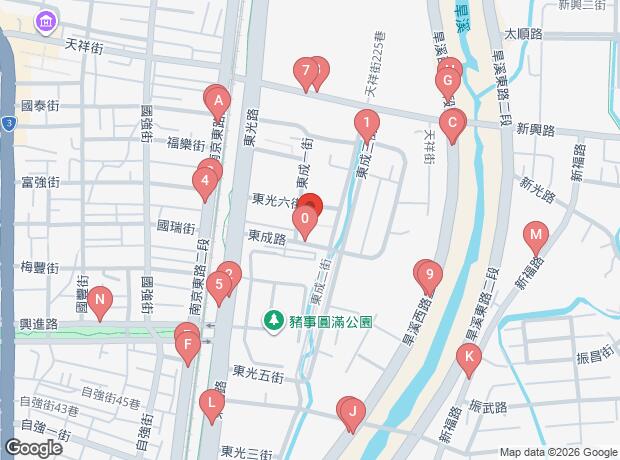Screen dimensions: 620x460
Task: Select marker G near the river
Action: tap(448, 81)
